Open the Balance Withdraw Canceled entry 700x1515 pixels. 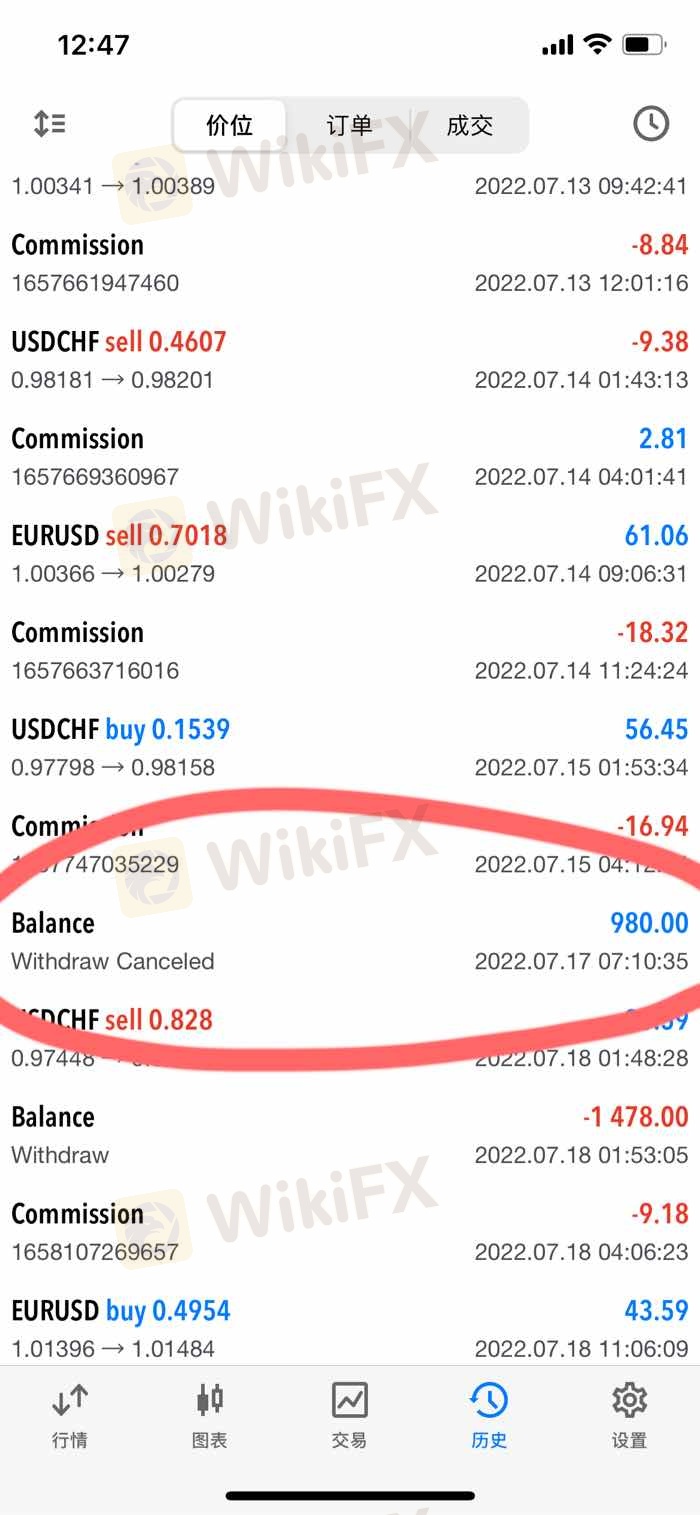point(350,941)
